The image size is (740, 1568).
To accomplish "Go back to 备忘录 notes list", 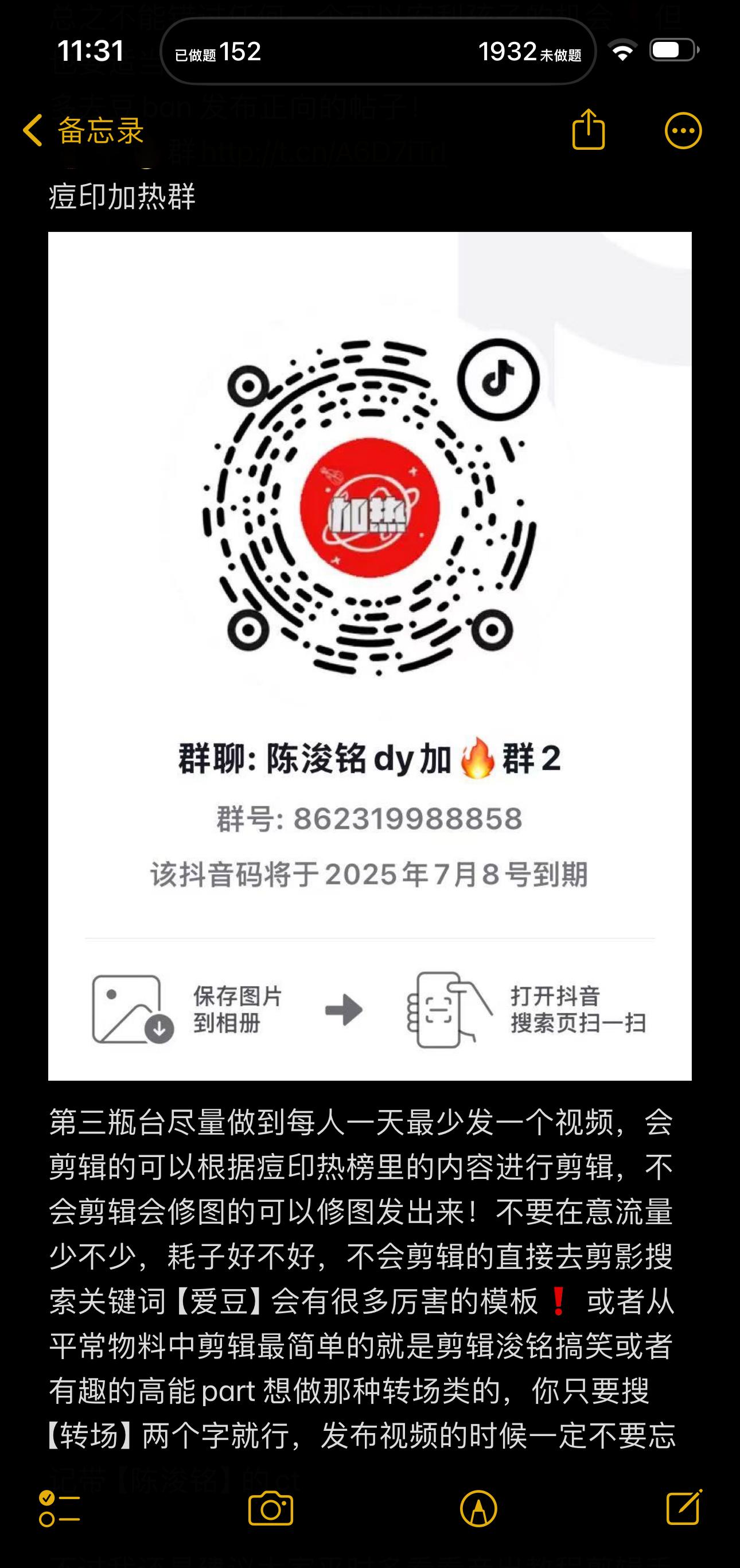I will click(x=84, y=130).
